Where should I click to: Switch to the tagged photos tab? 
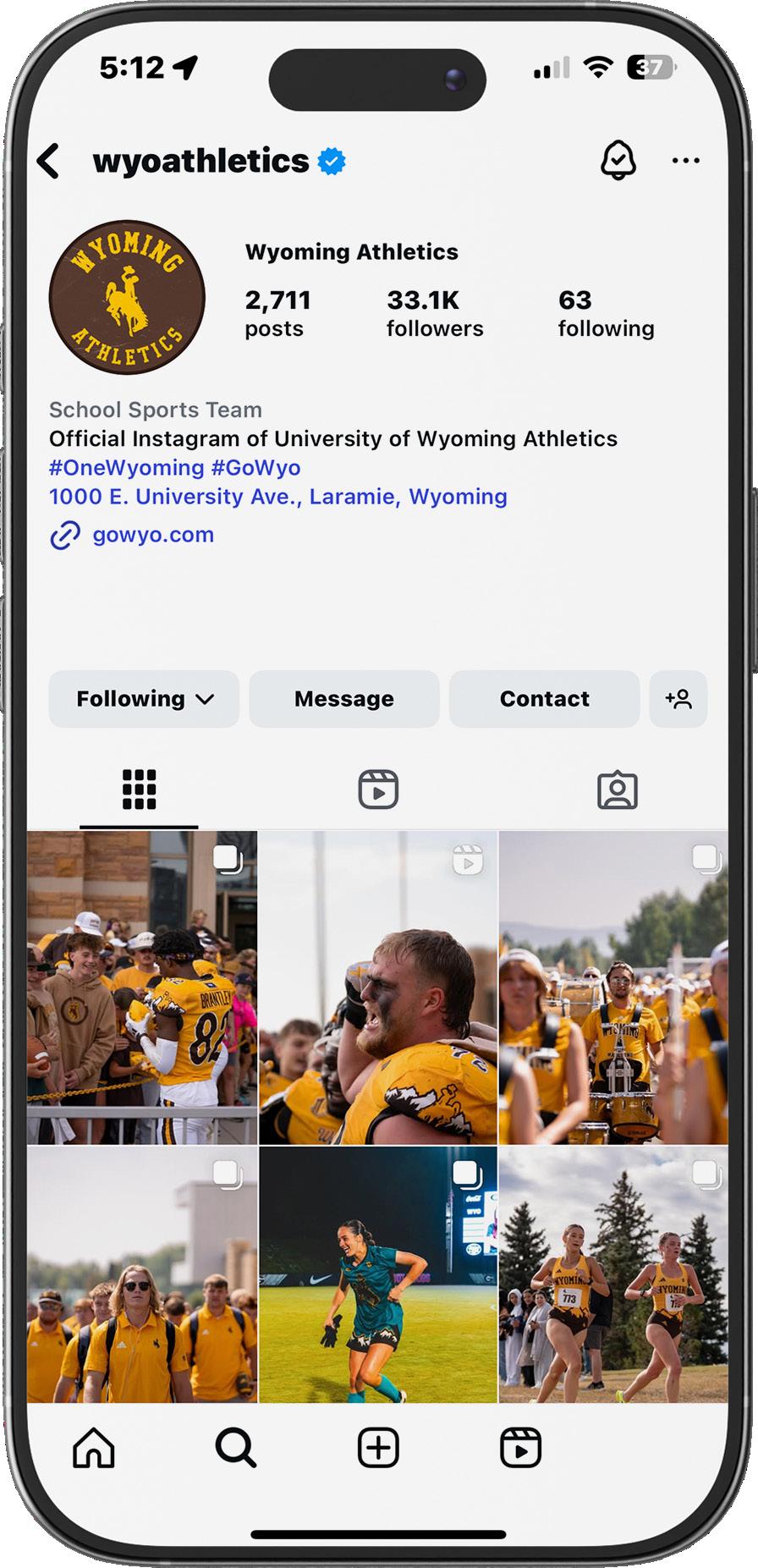(x=617, y=790)
